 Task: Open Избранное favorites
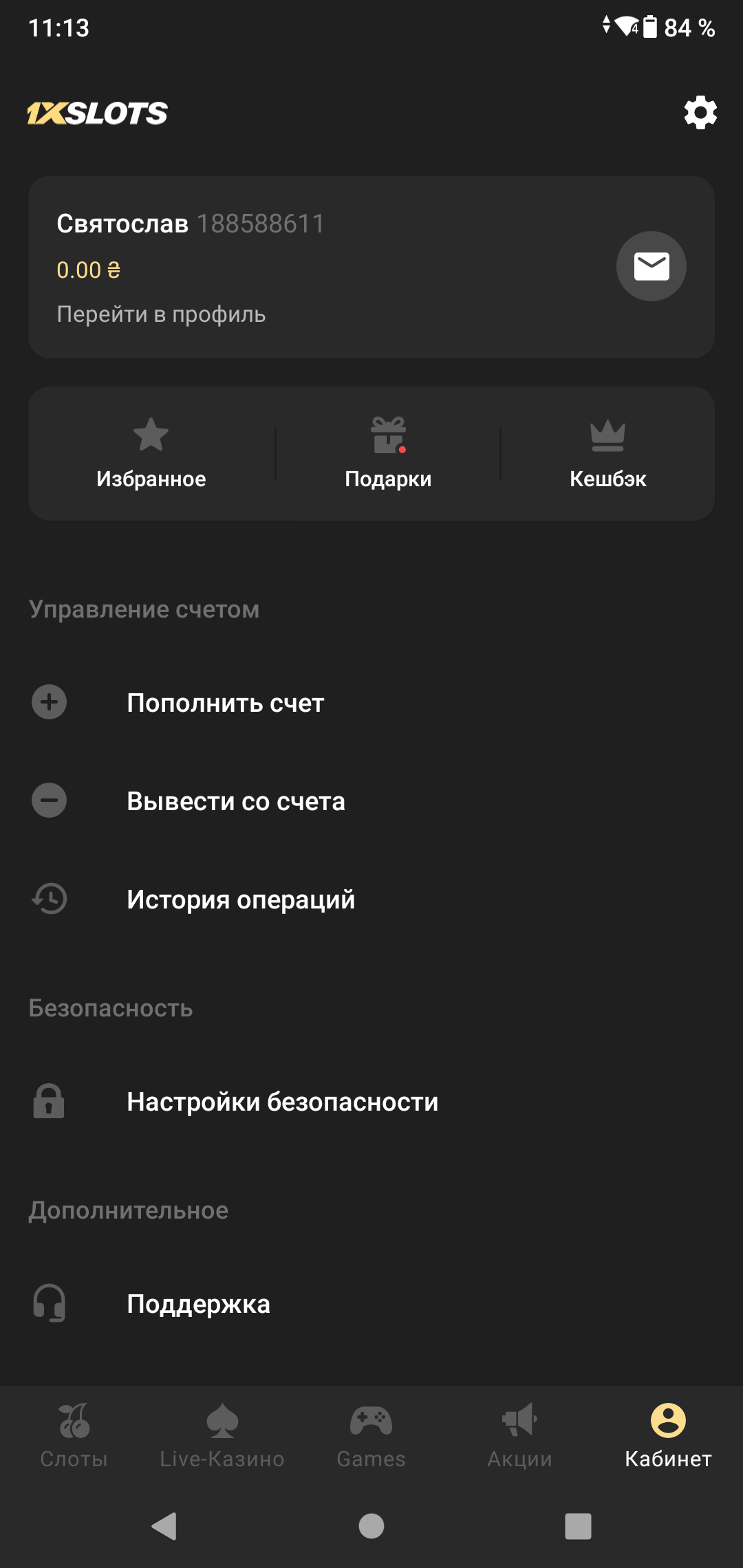click(151, 453)
